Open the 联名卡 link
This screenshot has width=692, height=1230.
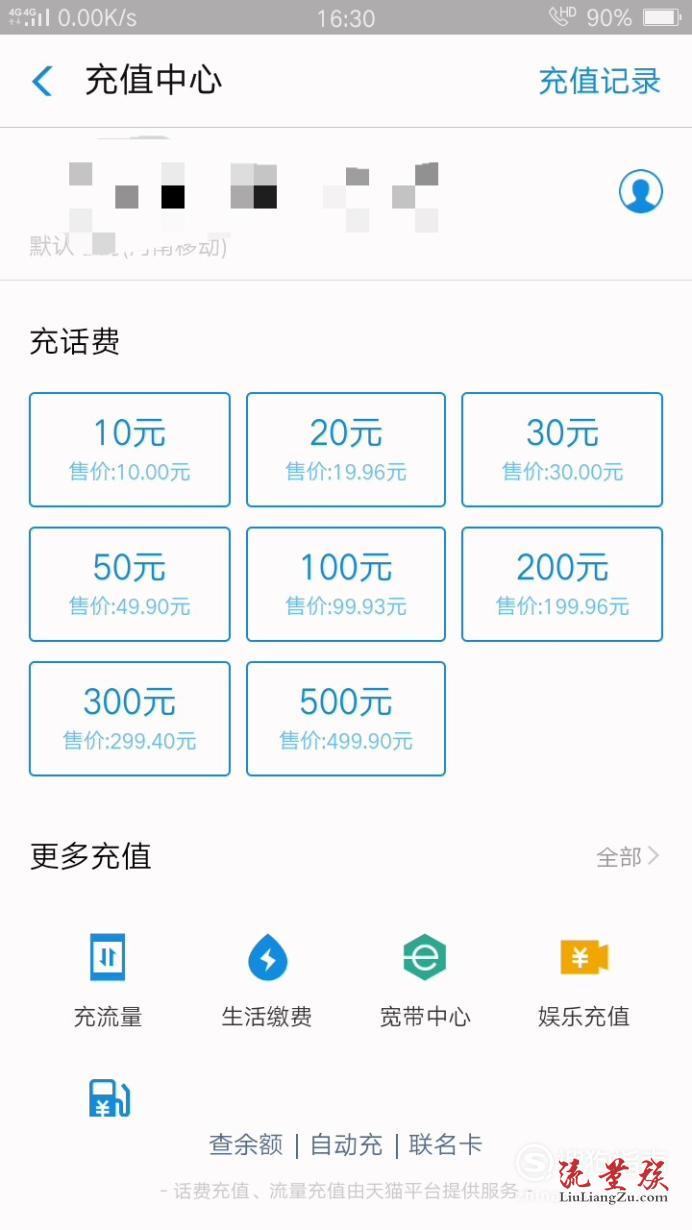pyautogui.click(x=445, y=1144)
